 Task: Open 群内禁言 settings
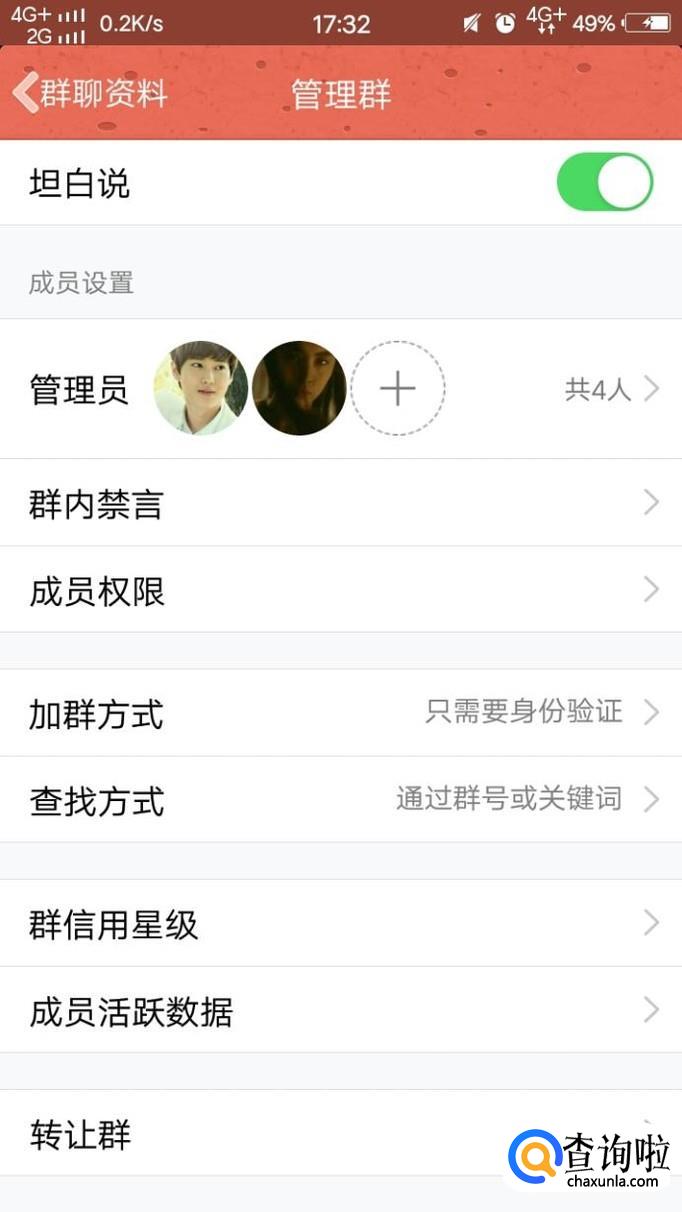[x=340, y=503]
